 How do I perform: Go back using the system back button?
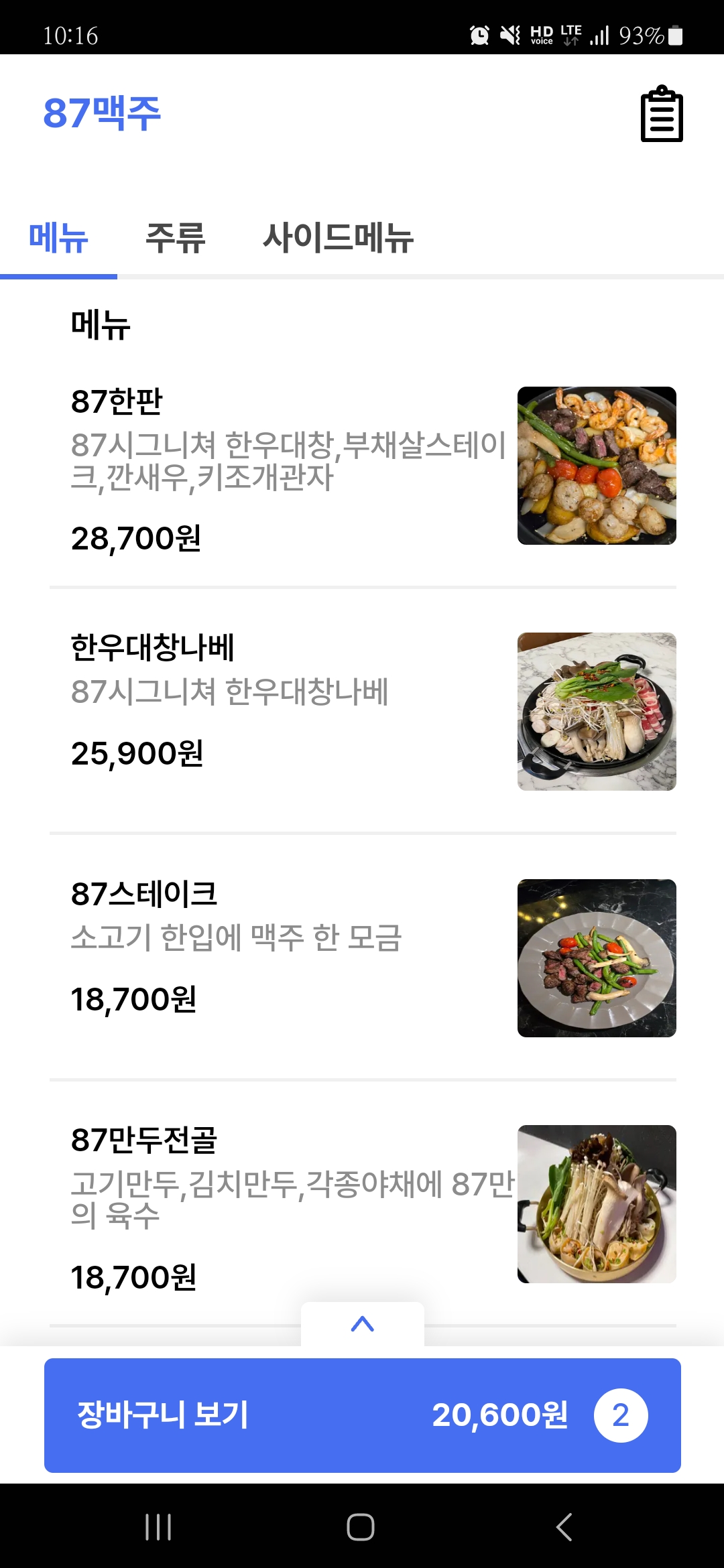coord(564,1527)
